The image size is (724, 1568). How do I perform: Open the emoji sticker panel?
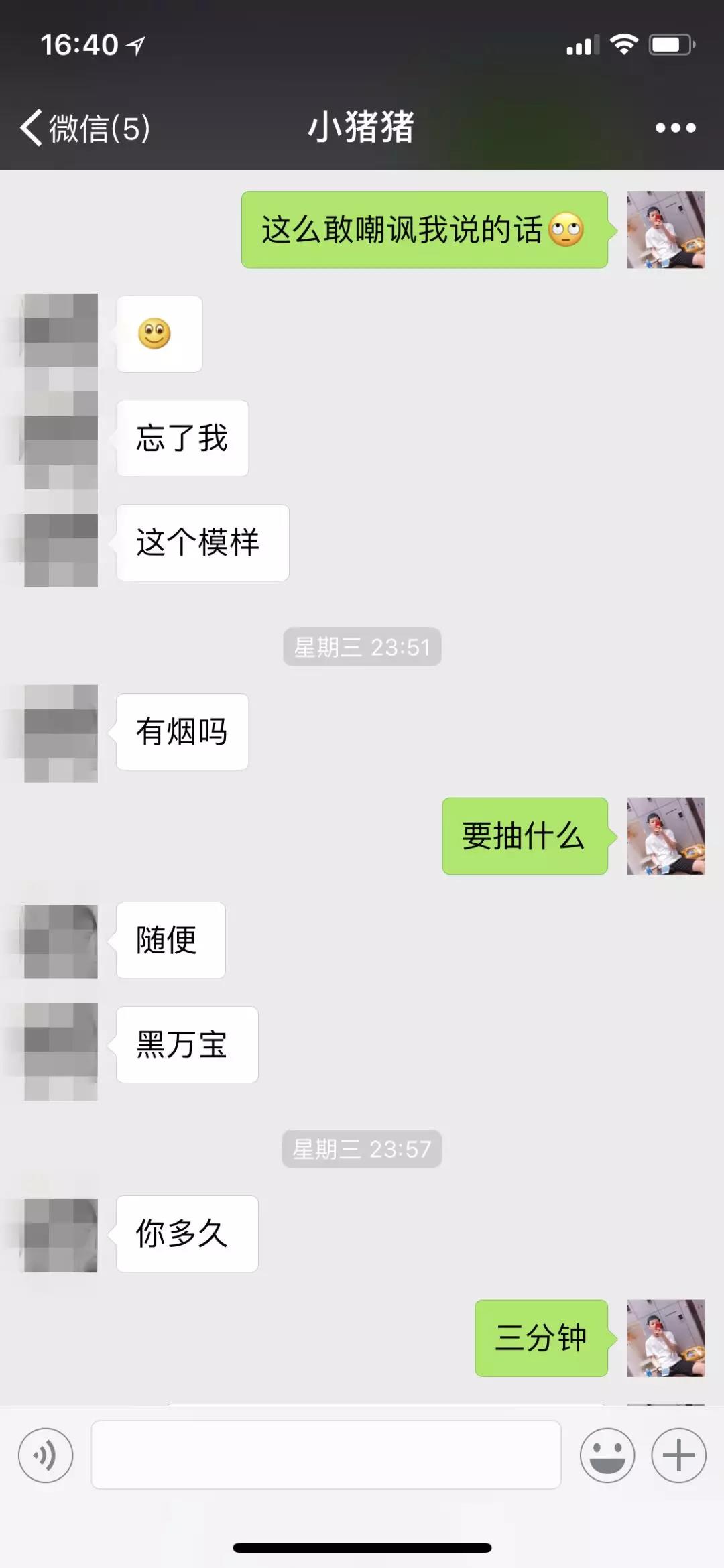[x=607, y=1455]
